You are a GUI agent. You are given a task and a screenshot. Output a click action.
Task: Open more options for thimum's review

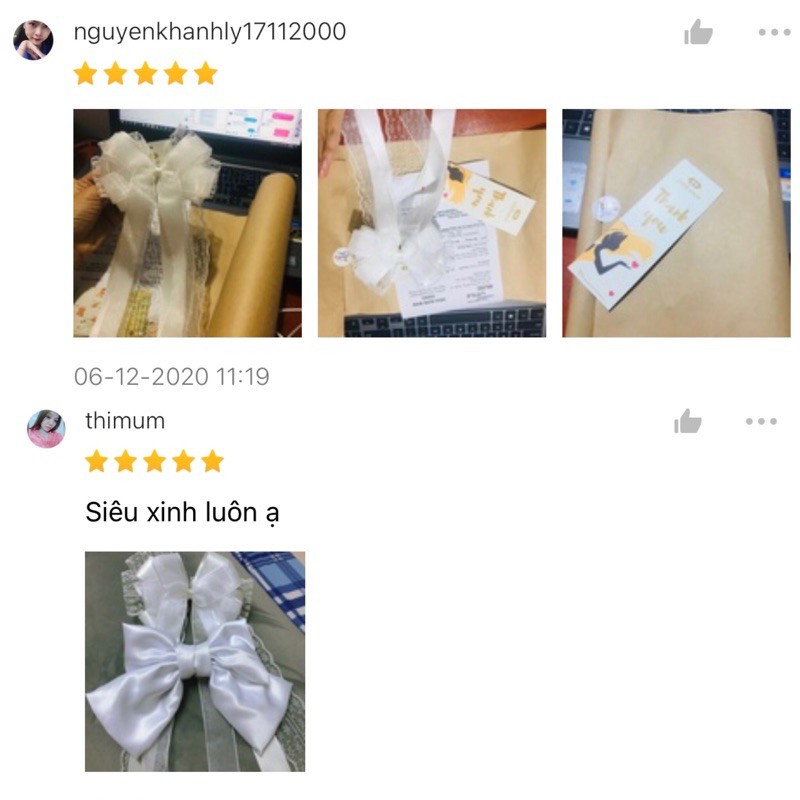click(x=761, y=422)
